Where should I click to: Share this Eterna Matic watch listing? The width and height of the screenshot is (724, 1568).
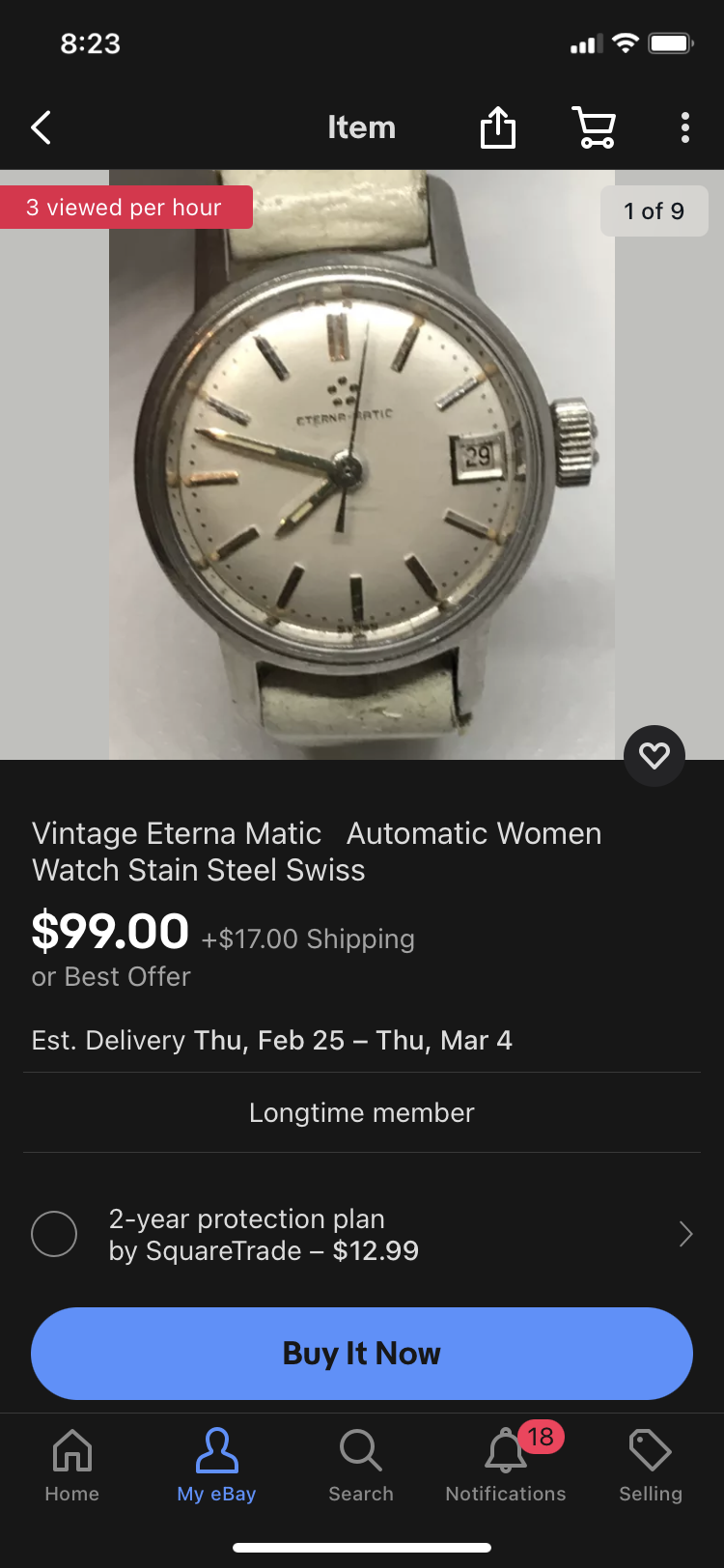pyautogui.click(x=498, y=127)
